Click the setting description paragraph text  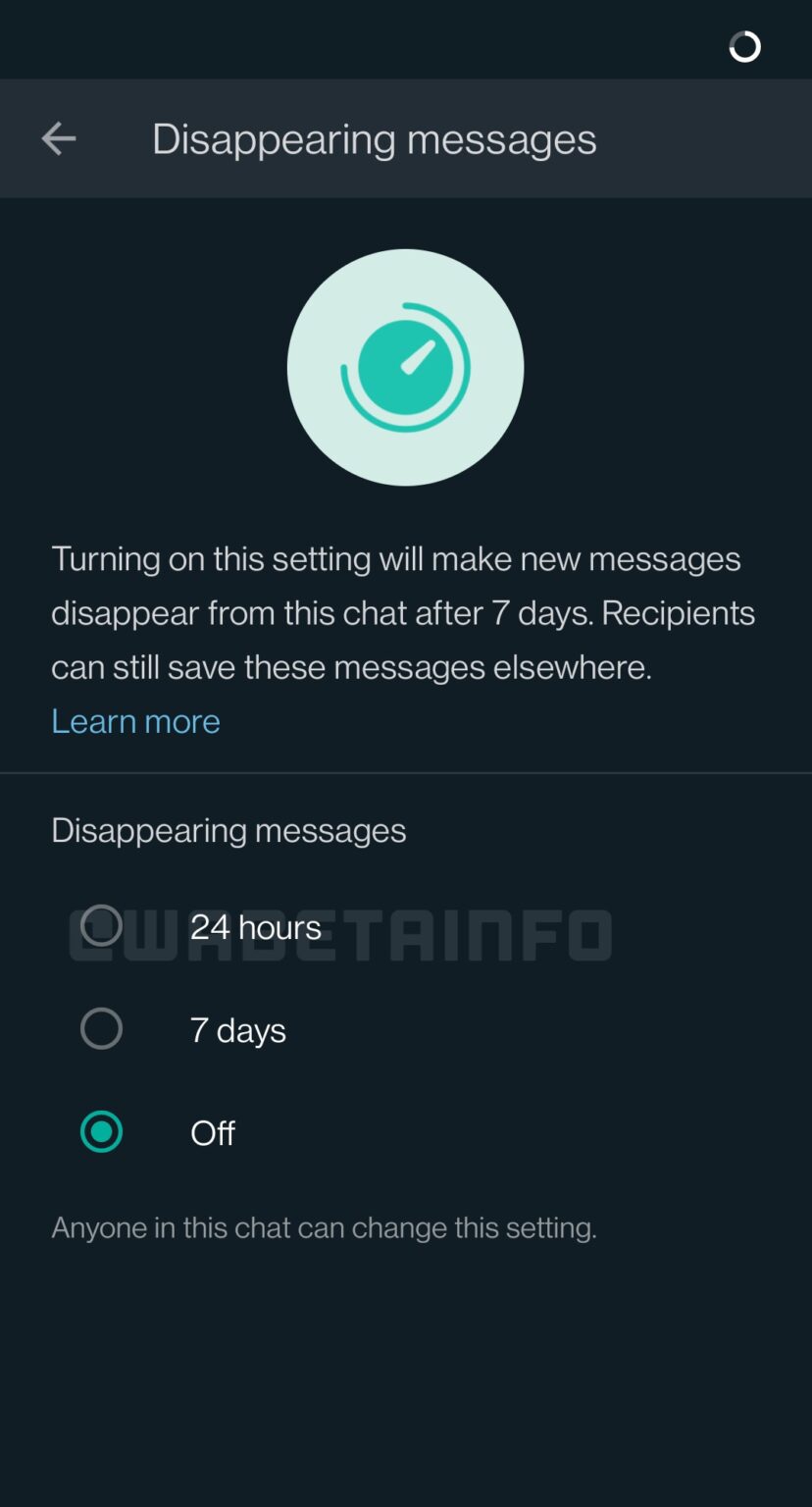click(x=403, y=612)
